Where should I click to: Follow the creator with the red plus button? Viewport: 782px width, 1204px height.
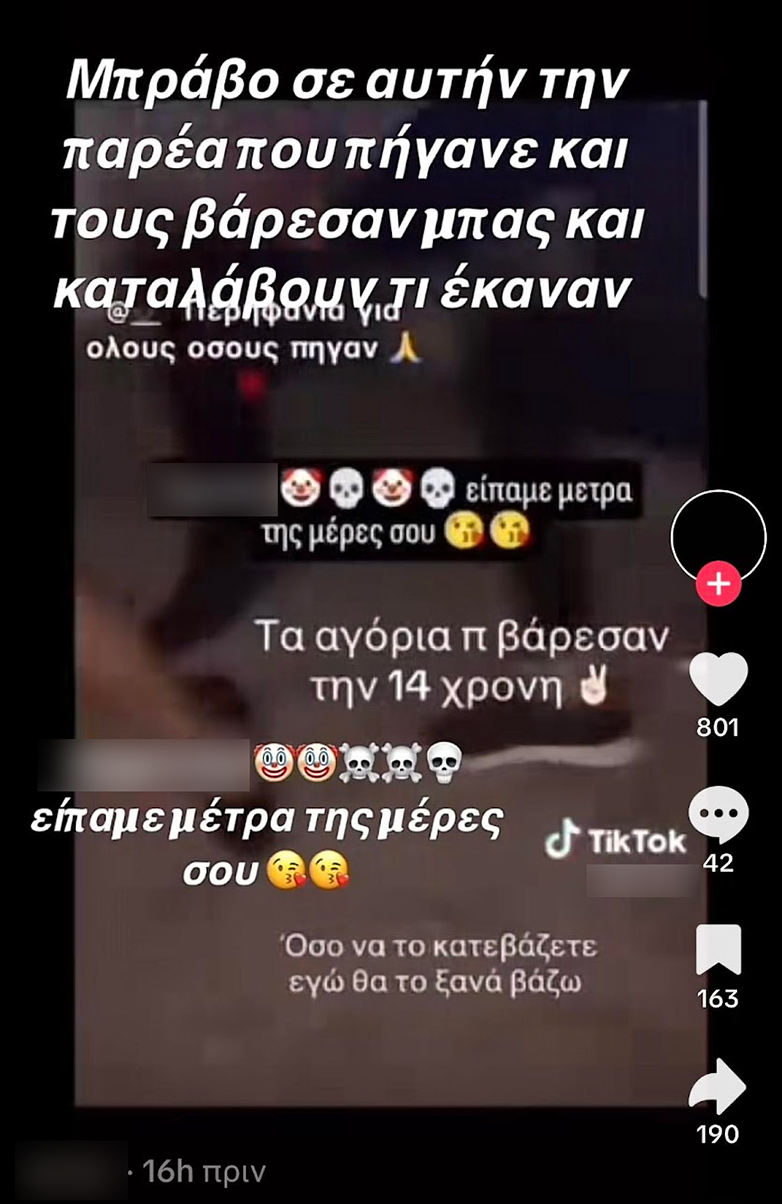(x=719, y=583)
